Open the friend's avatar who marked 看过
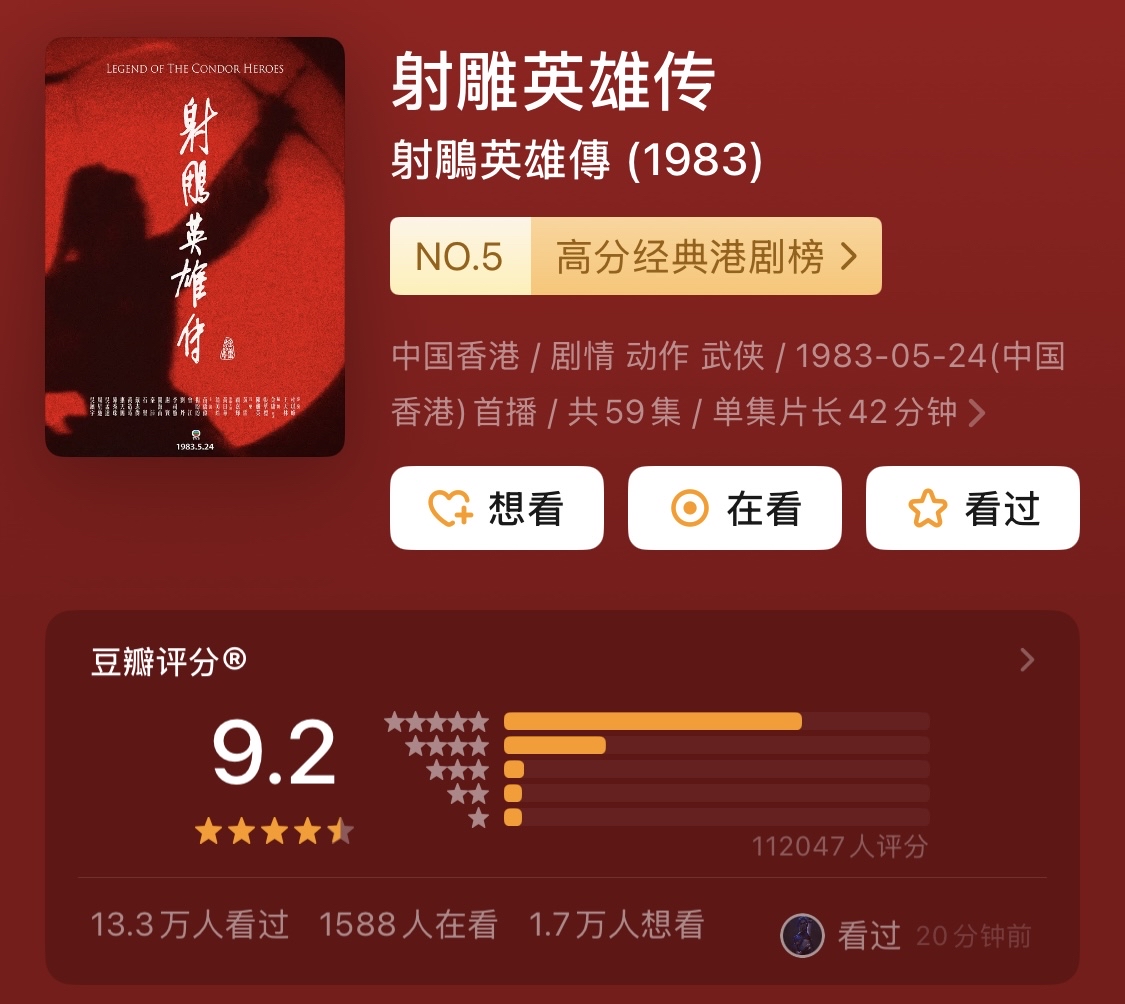 pos(802,936)
